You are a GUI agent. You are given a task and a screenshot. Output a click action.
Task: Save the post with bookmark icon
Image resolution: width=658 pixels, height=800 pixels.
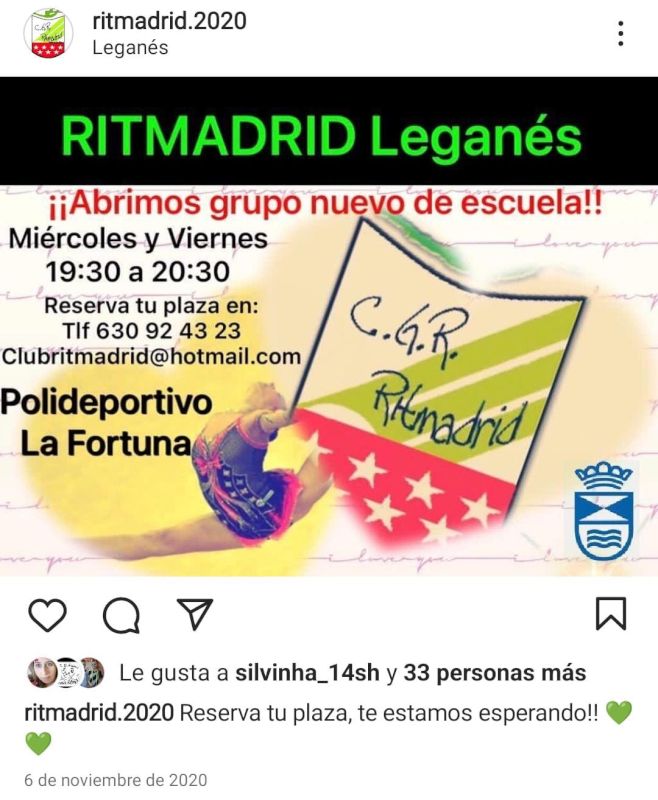pyautogui.click(x=610, y=613)
